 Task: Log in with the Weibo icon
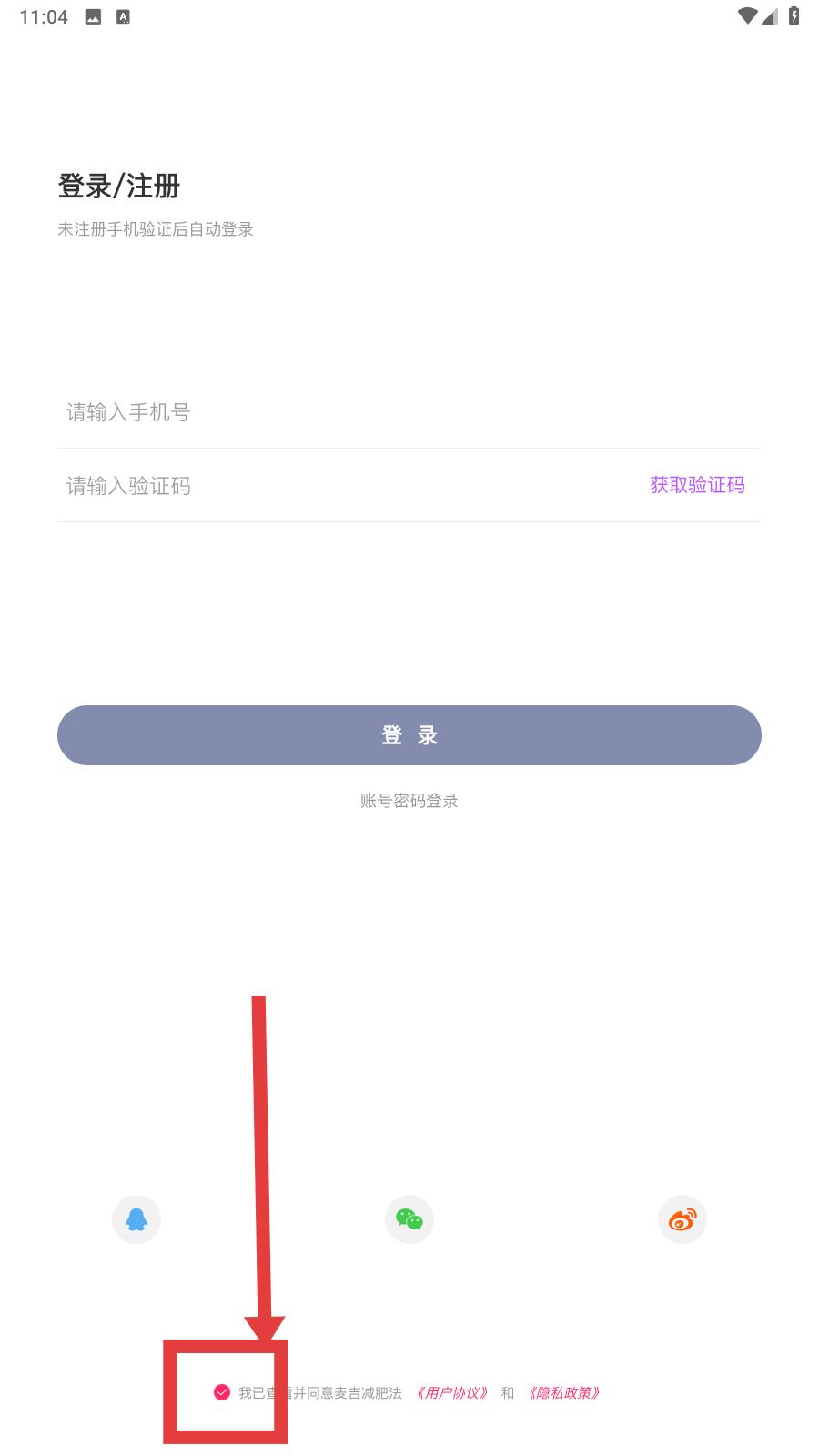(x=682, y=1219)
